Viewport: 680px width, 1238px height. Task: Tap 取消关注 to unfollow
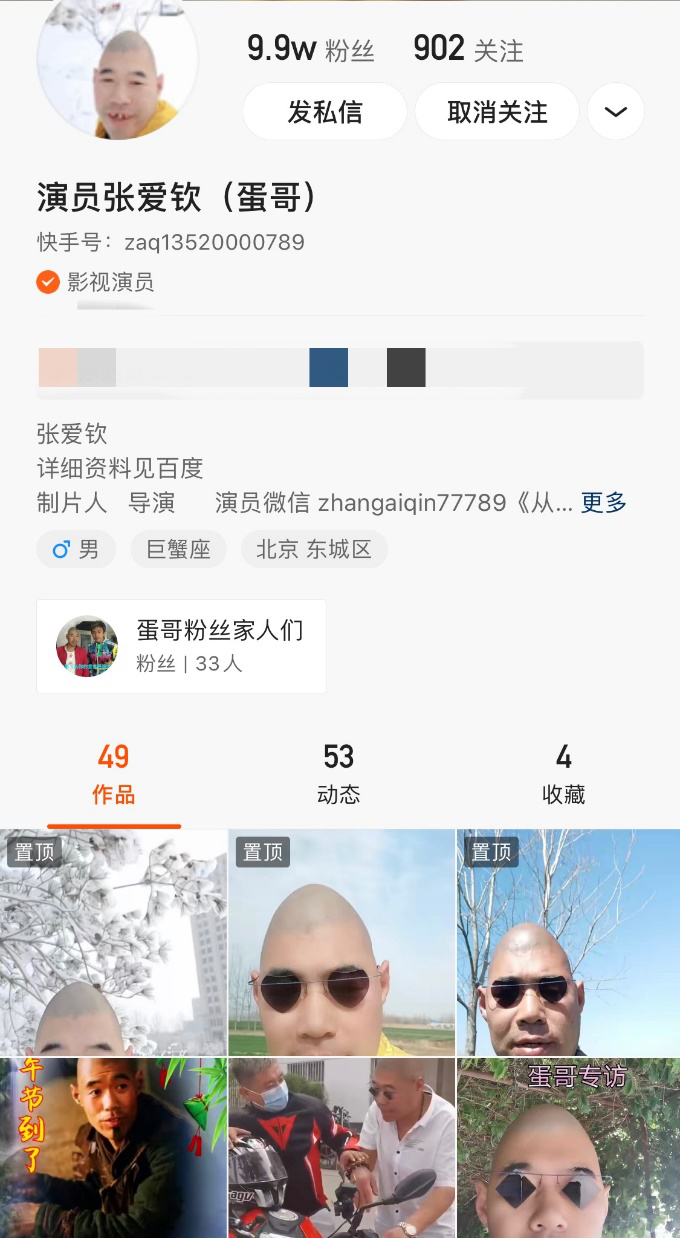coord(497,111)
